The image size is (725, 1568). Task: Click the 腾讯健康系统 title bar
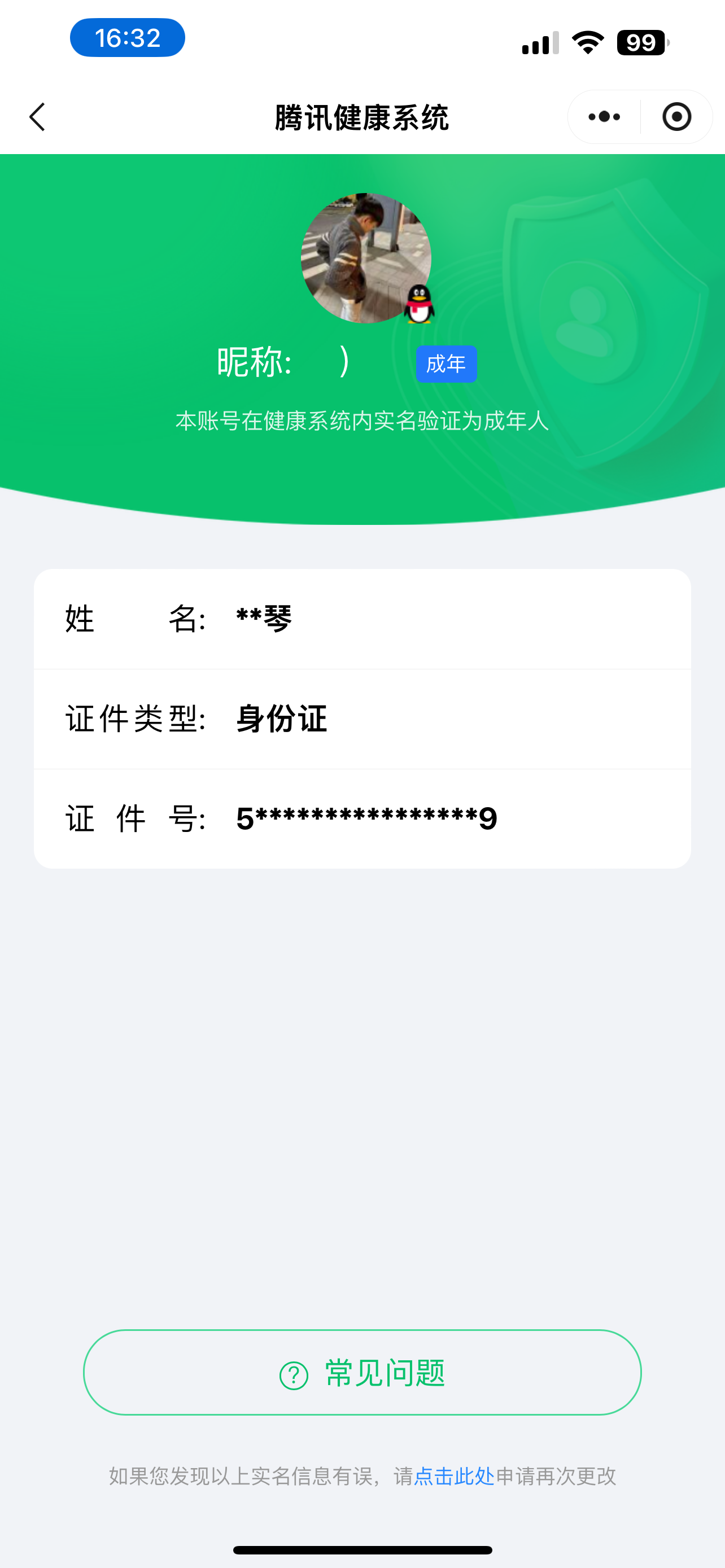click(361, 116)
